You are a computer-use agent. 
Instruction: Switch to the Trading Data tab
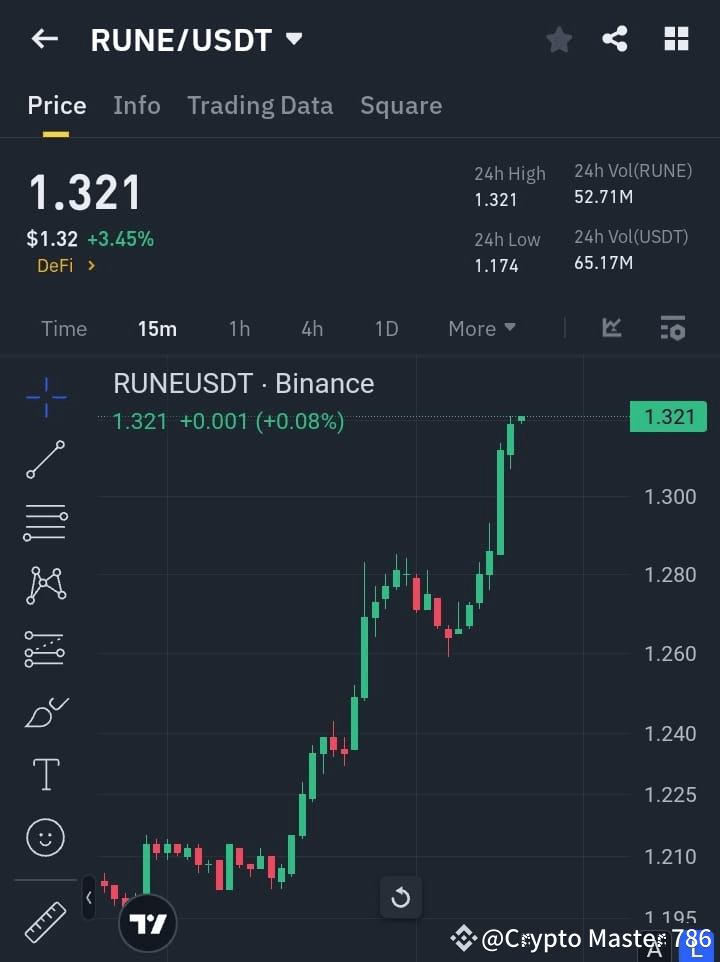coord(260,105)
